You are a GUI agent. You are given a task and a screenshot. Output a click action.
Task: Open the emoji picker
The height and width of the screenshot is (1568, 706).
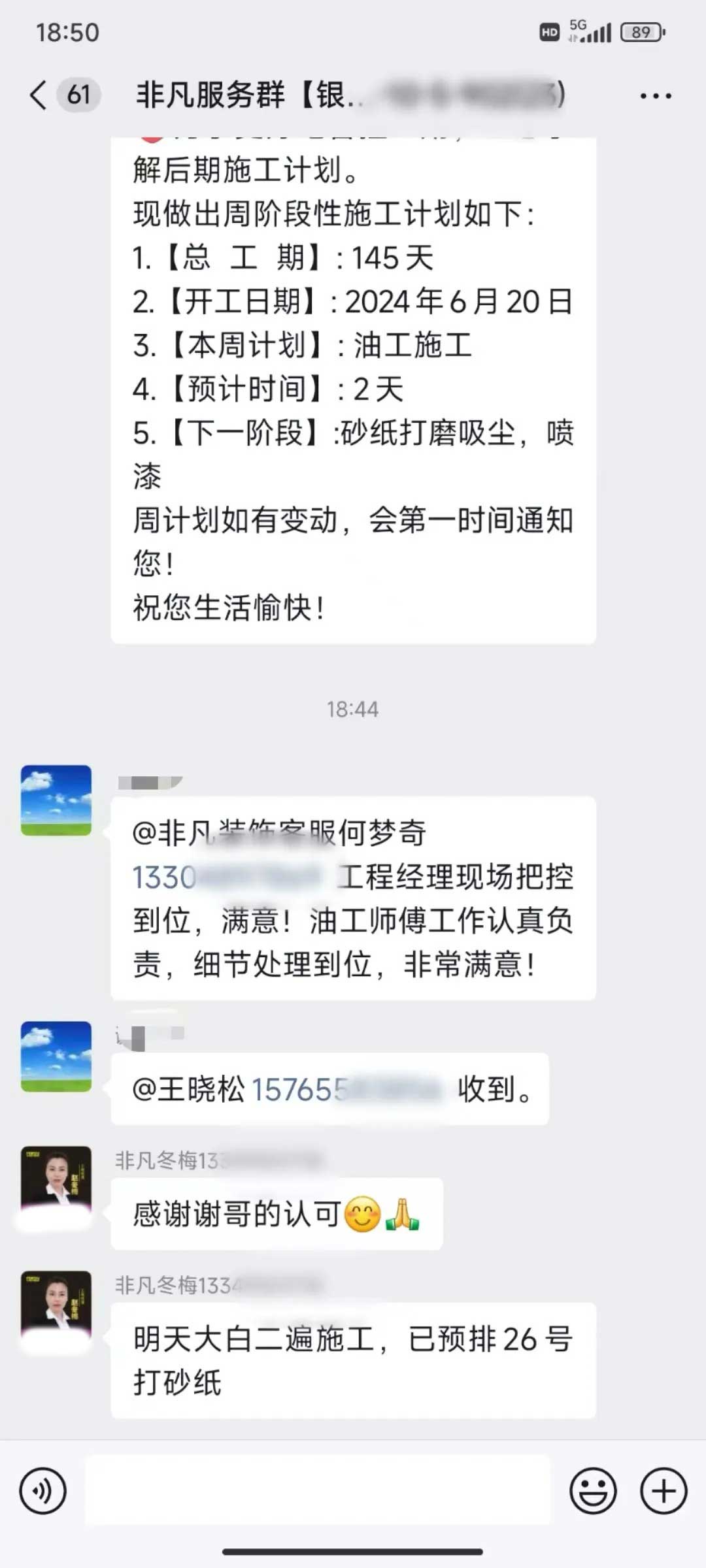593,1491
